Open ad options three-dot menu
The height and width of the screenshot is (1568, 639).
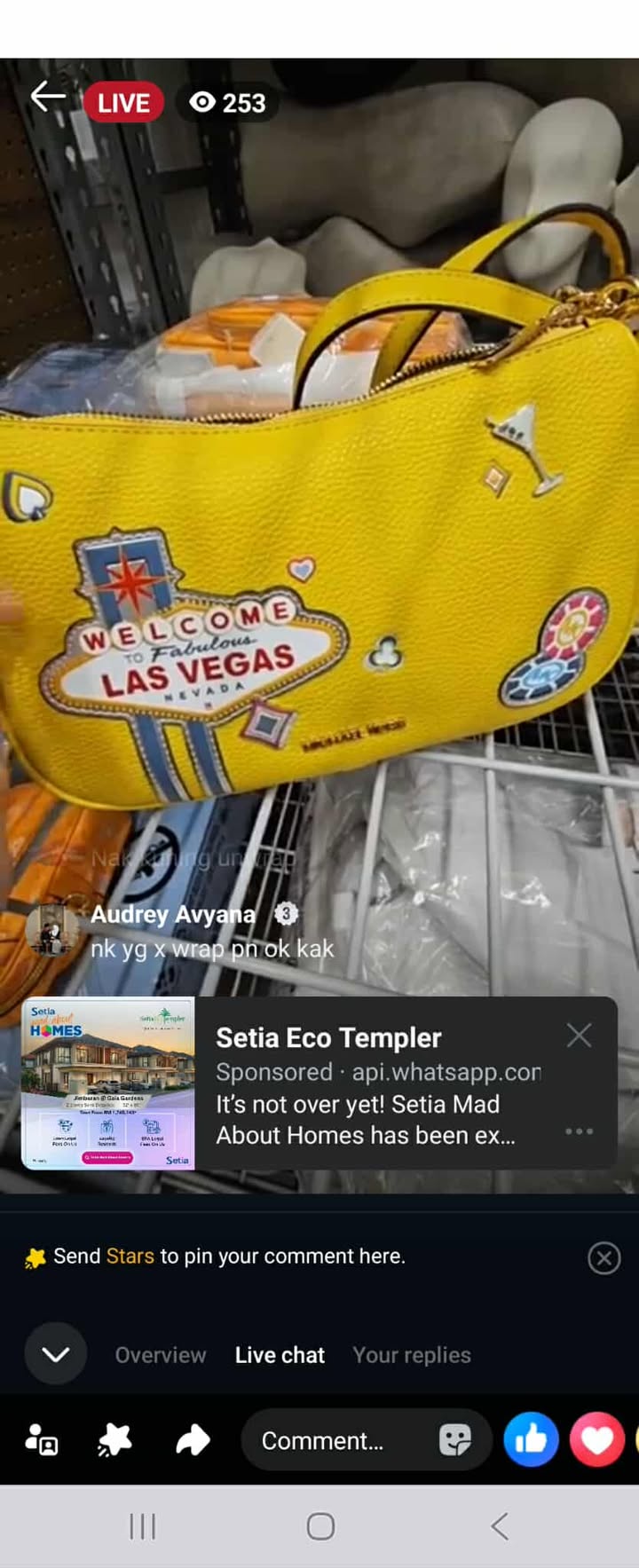click(x=579, y=1131)
